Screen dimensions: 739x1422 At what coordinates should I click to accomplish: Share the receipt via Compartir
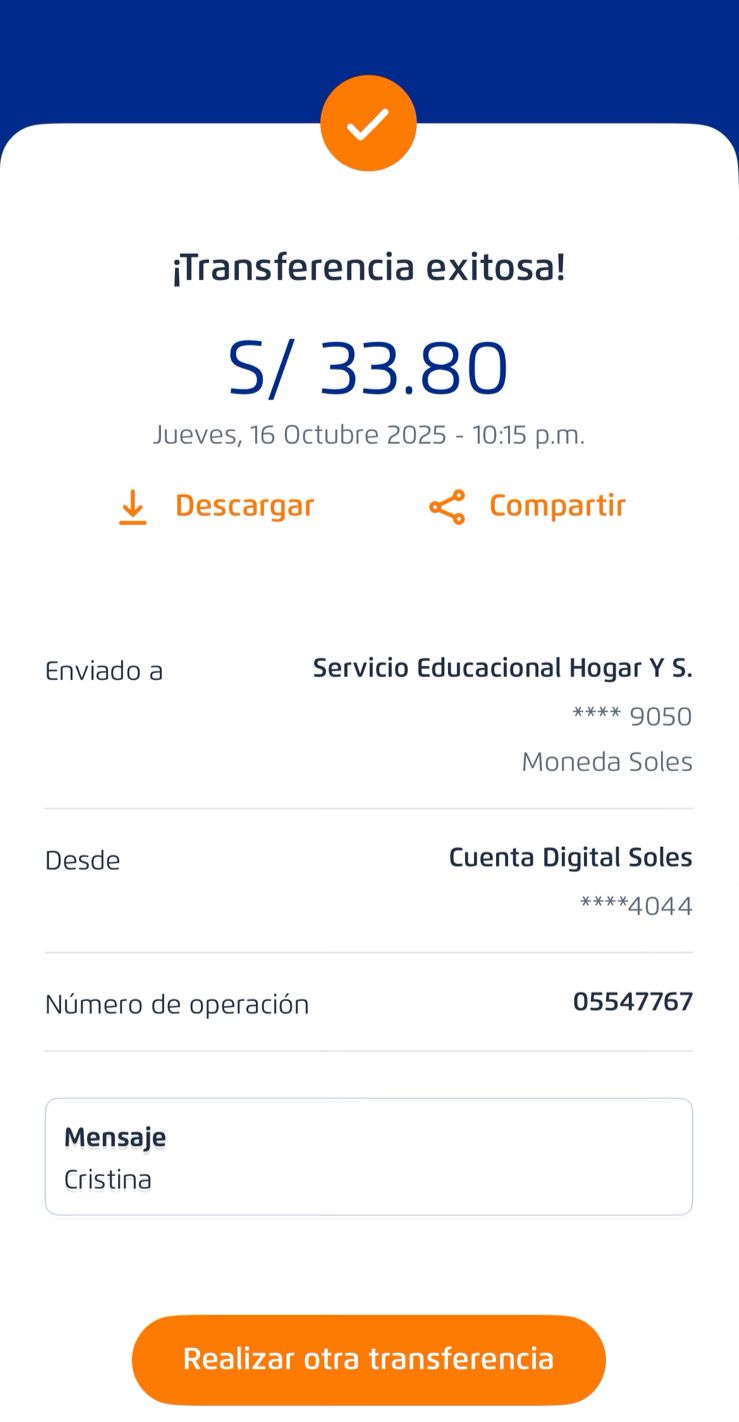528,507
